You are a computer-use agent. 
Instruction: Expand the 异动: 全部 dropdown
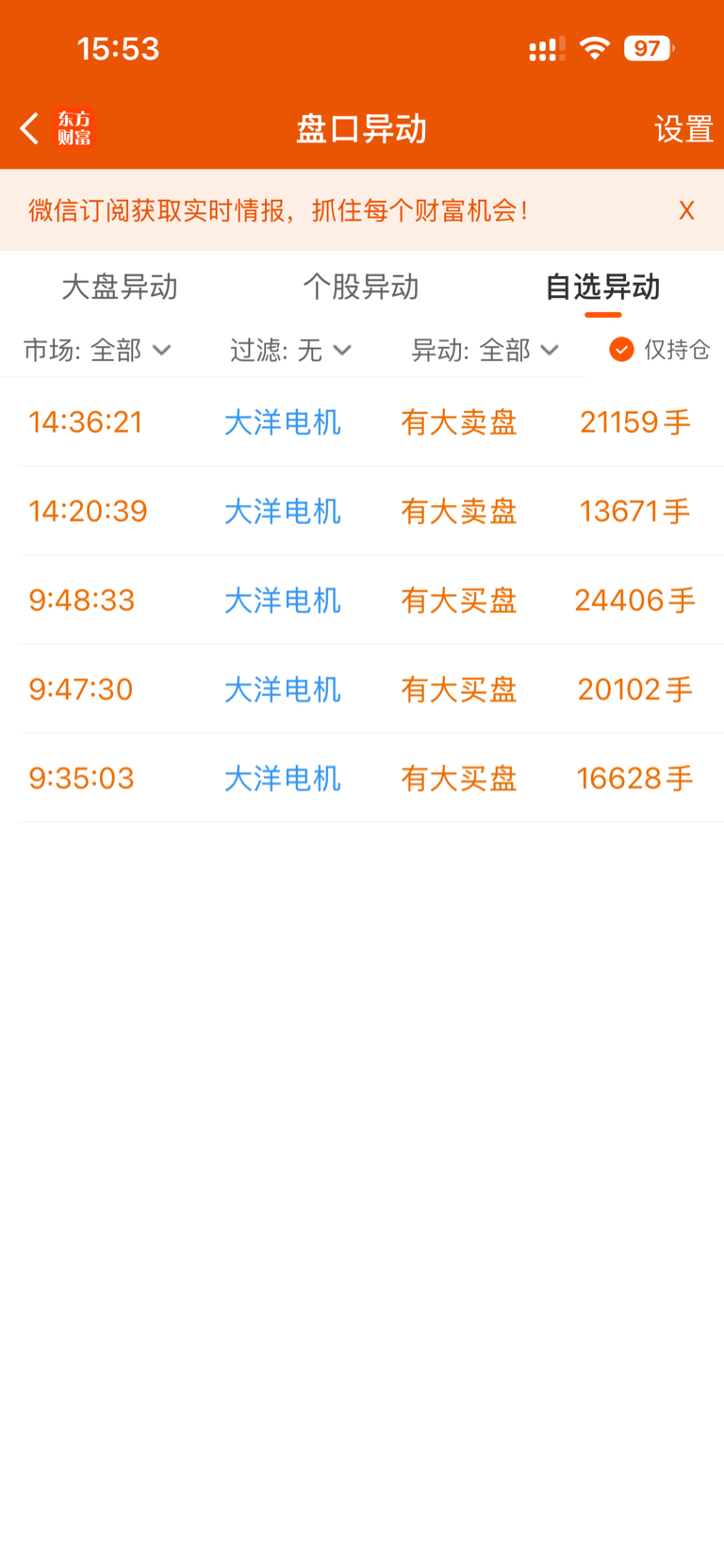coord(485,351)
